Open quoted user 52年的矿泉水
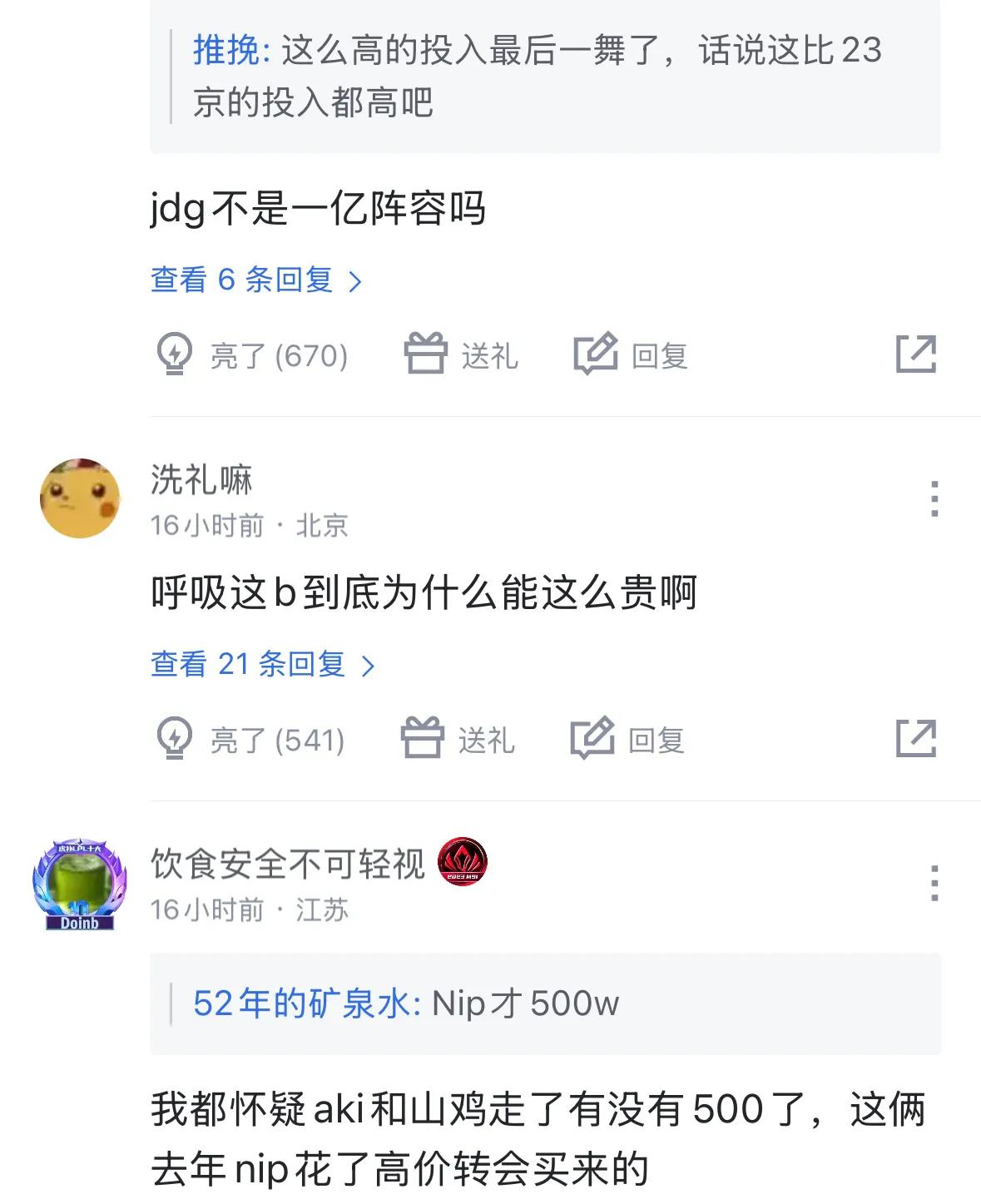 tap(305, 1003)
